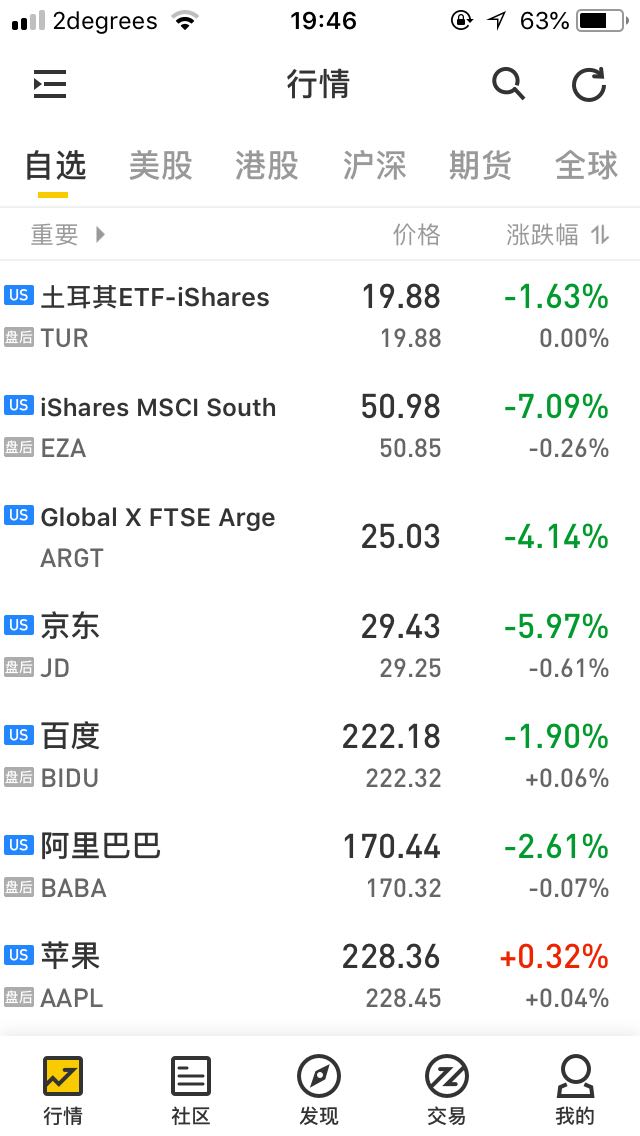This screenshot has width=640, height=1136.
Task: Refresh the market quotes
Action: (589, 85)
